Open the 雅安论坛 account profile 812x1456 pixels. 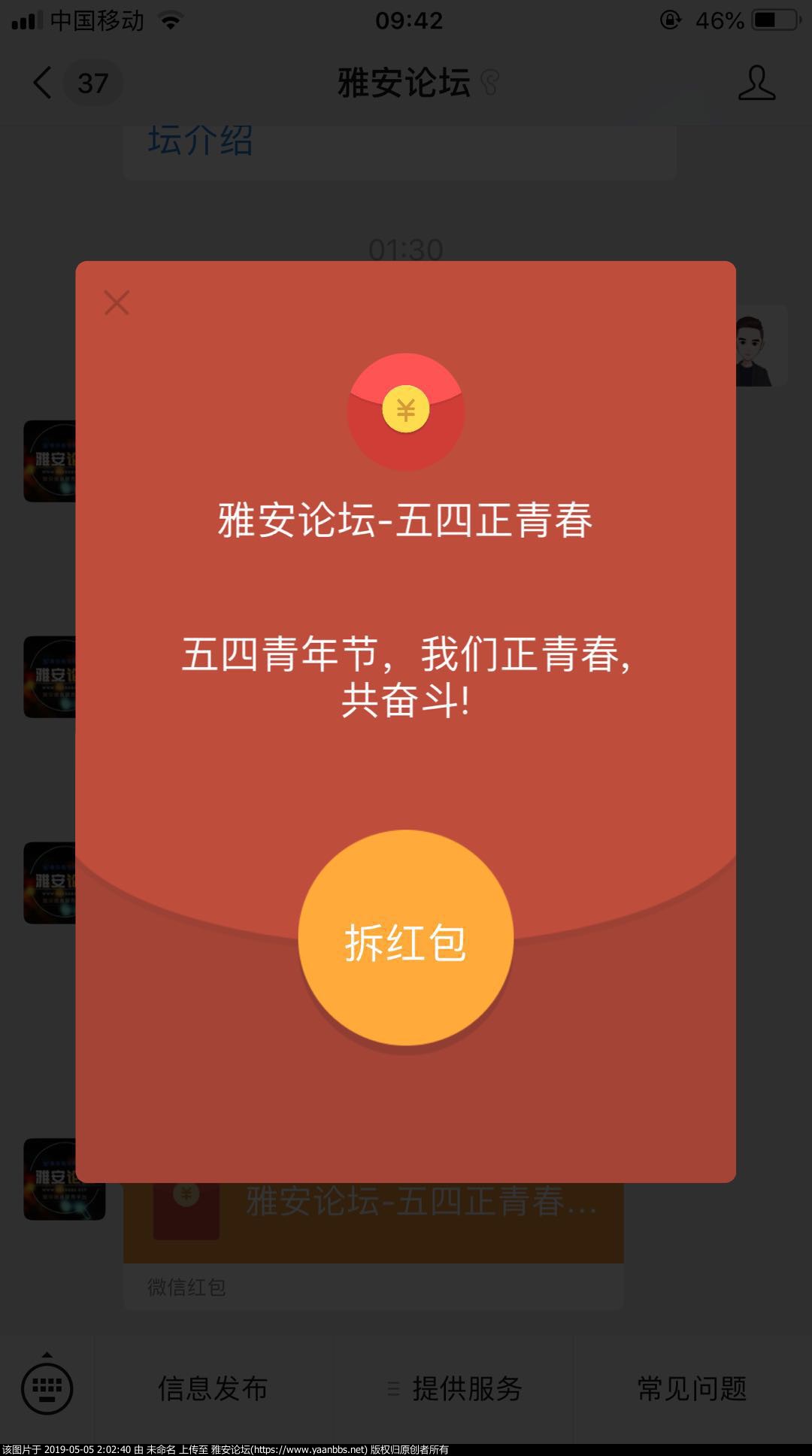click(x=756, y=83)
